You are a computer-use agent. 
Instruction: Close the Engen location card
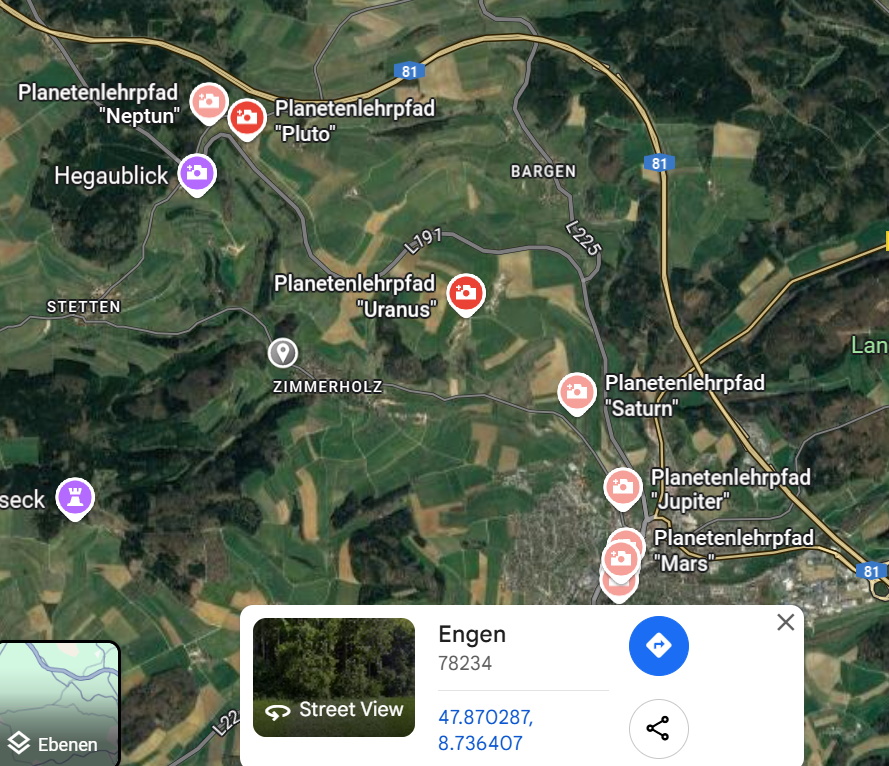coord(786,622)
